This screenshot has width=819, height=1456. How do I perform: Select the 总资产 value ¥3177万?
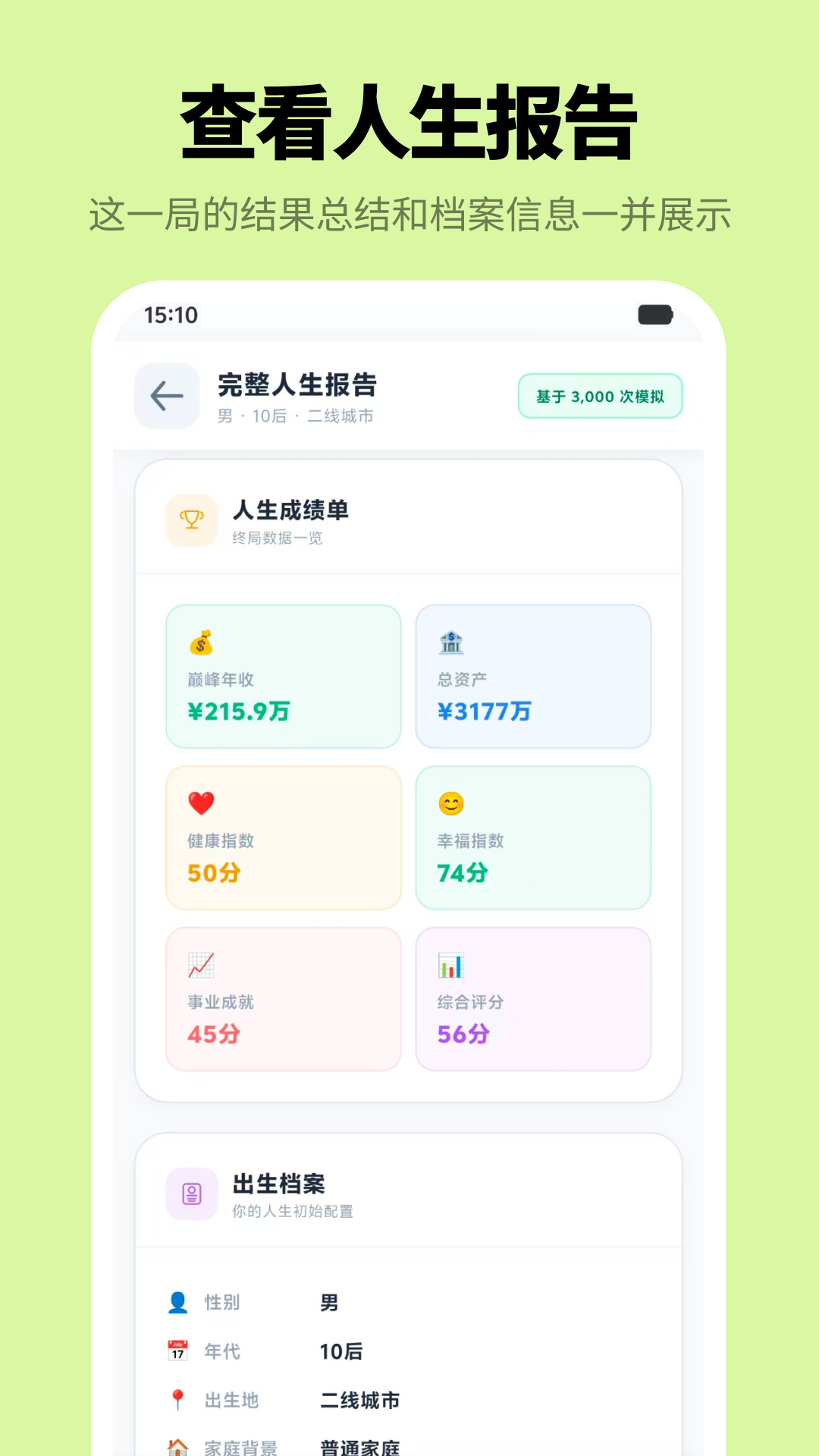(485, 711)
